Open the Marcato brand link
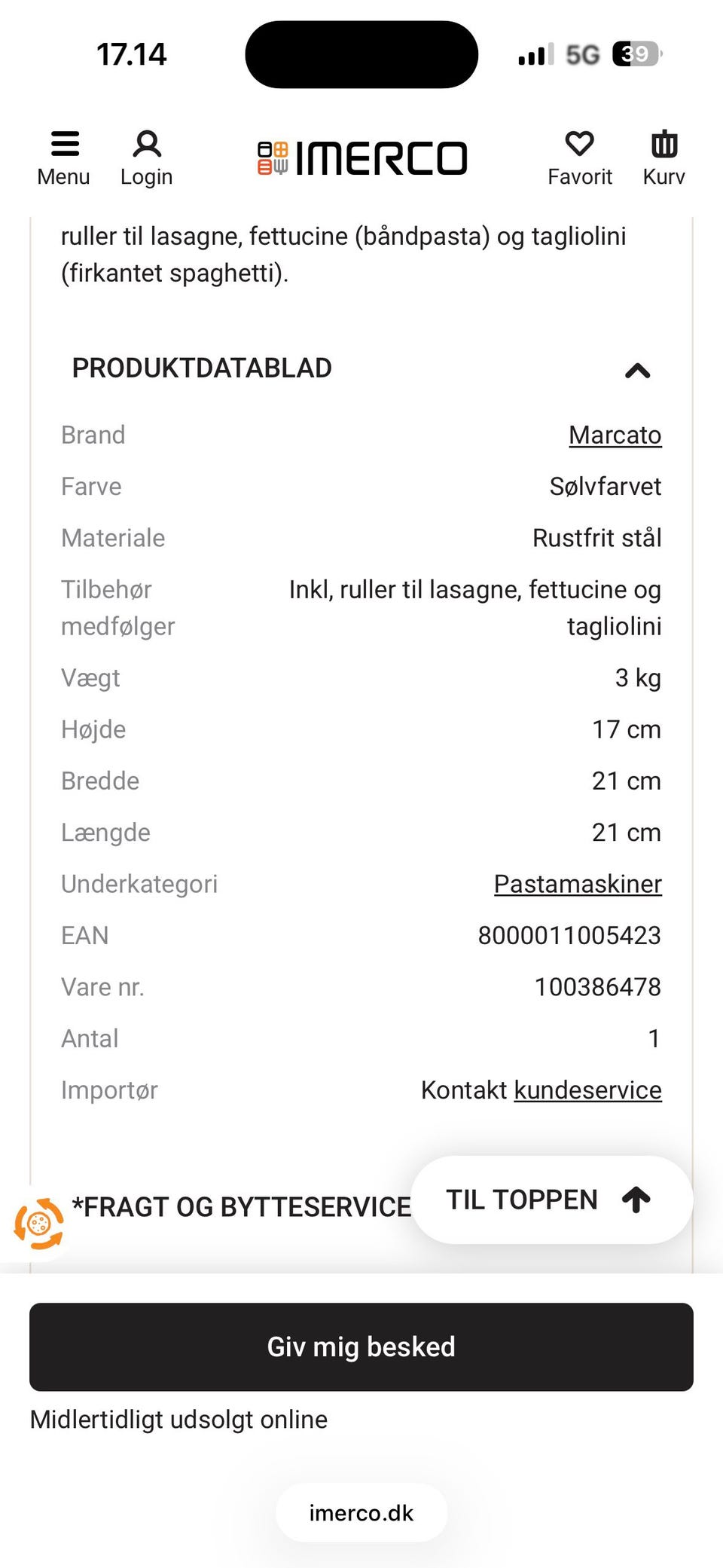 coord(615,435)
